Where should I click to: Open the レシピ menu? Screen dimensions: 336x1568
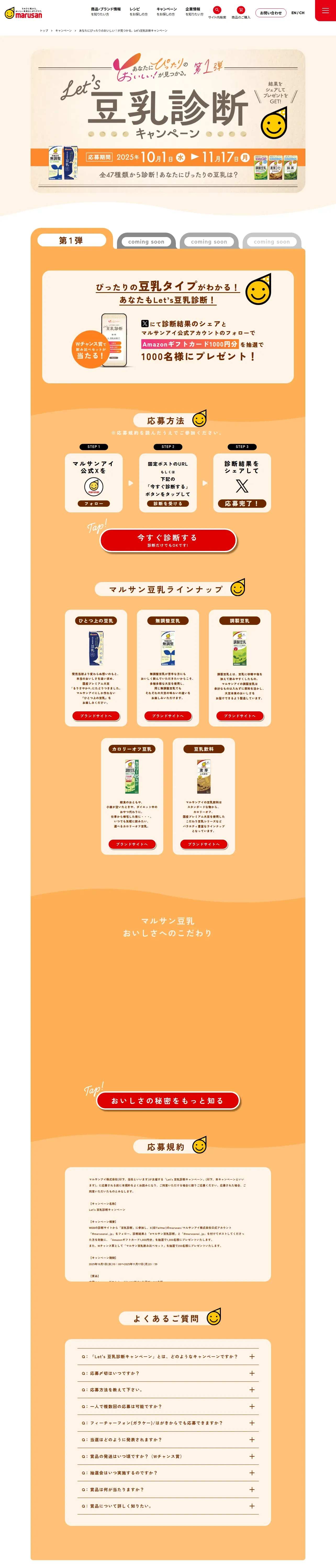tap(138, 11)
